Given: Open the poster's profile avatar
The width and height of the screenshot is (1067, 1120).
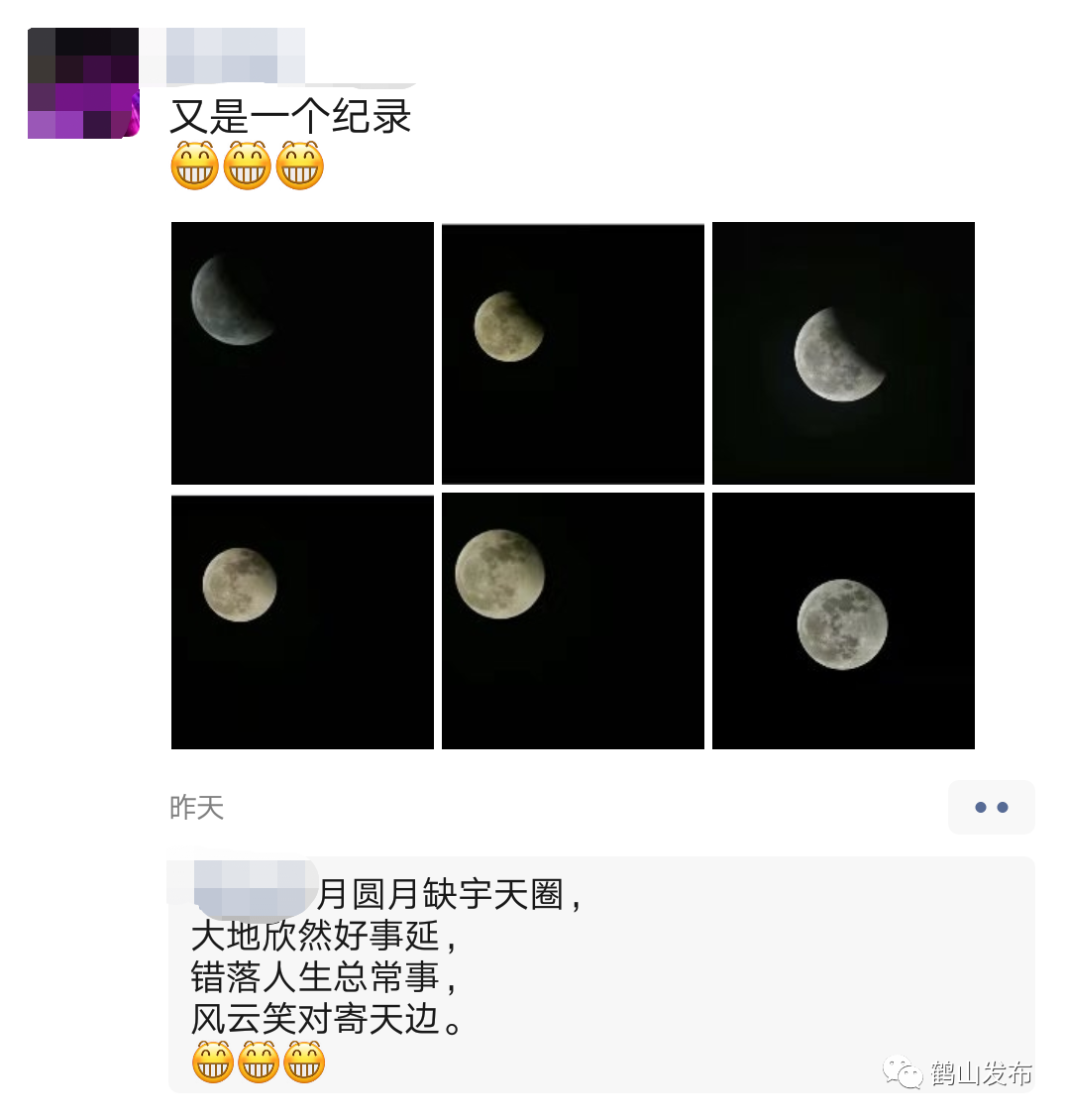Looking at the screenshot, I should [83, 82].
